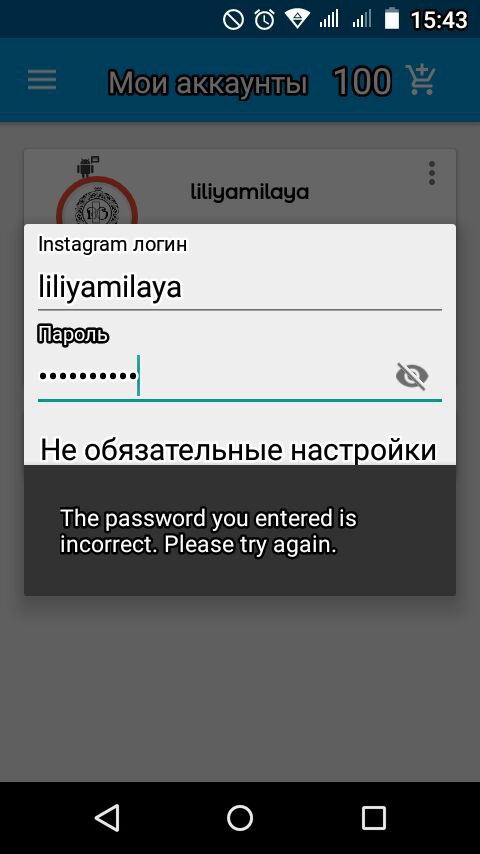This screenshot has height=854, width=480.
Task: Go back using the system back button
Action: pos(107,818)
